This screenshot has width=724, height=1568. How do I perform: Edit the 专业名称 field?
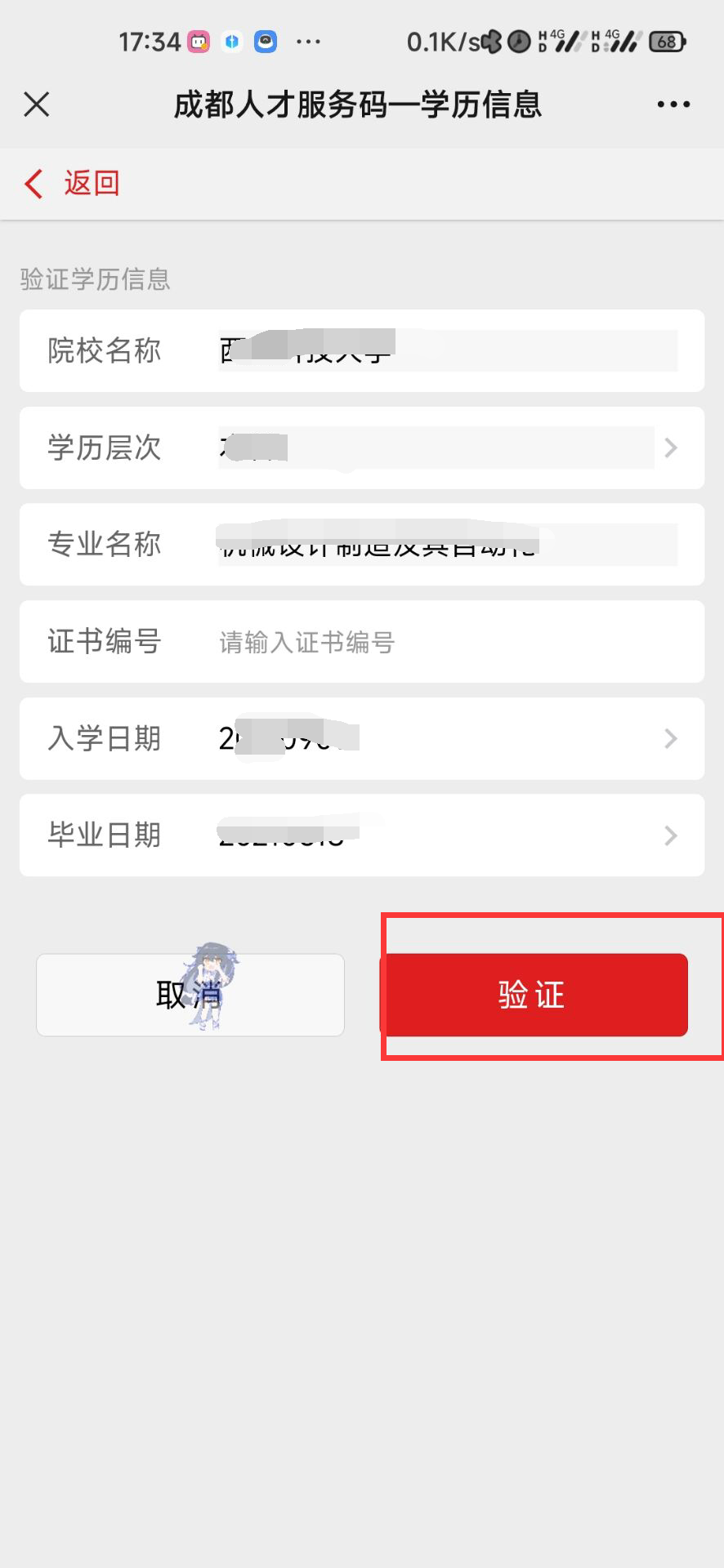coord(447,545)
